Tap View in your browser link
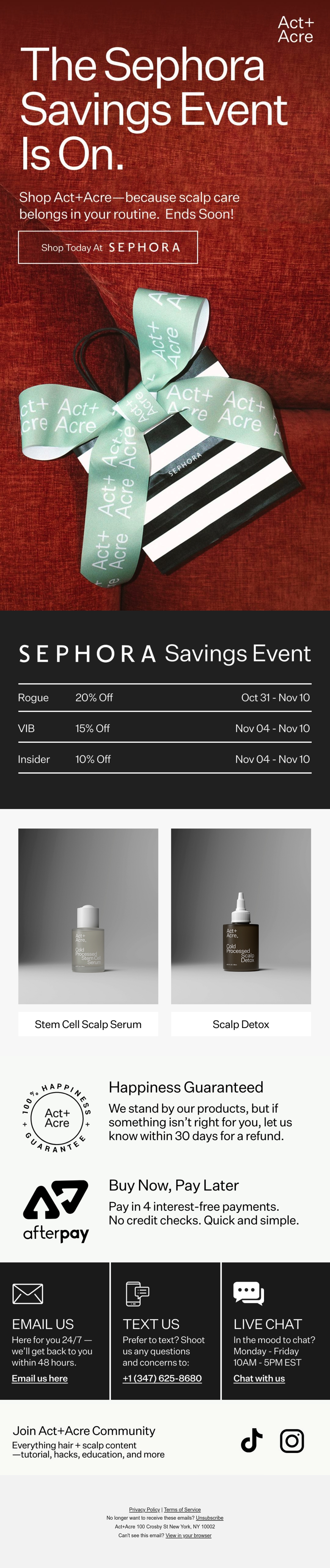Screen dimensions: 330x1568 [189, 1535]
